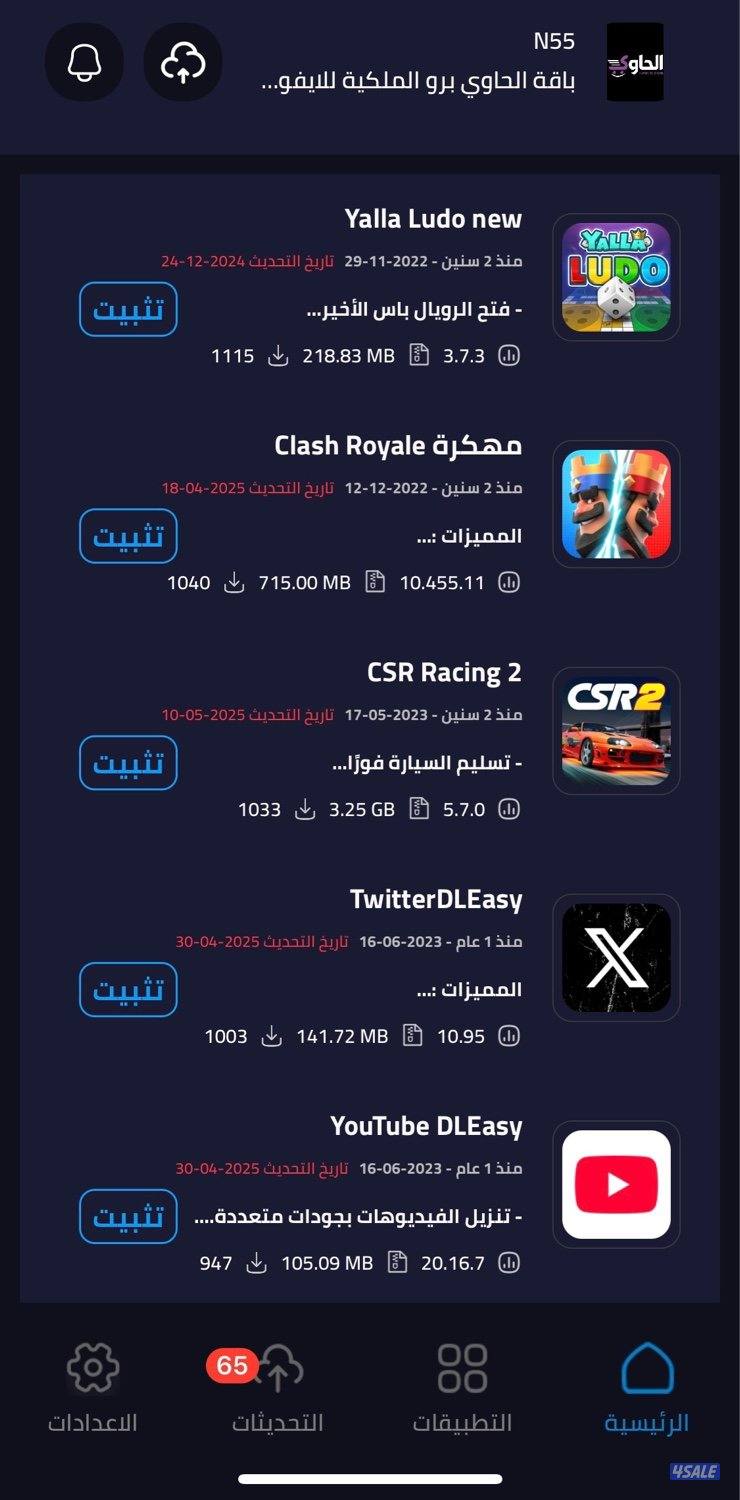Click the version info icon beside 3.7.3
The height and width of the screenshot is (1500, 740).
click(x=418, y=355)
